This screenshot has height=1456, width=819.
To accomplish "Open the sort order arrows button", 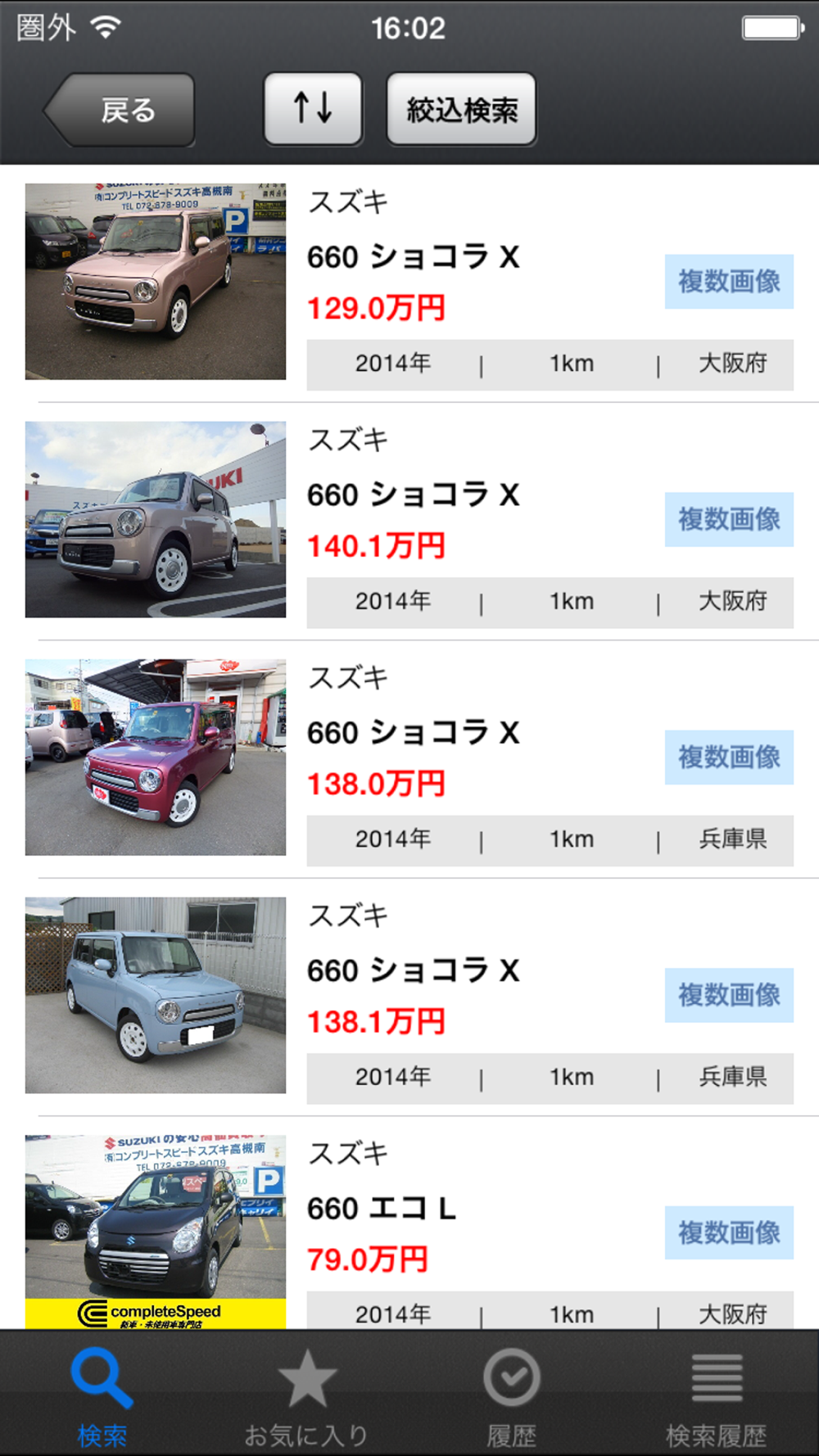I will point(313,109).
